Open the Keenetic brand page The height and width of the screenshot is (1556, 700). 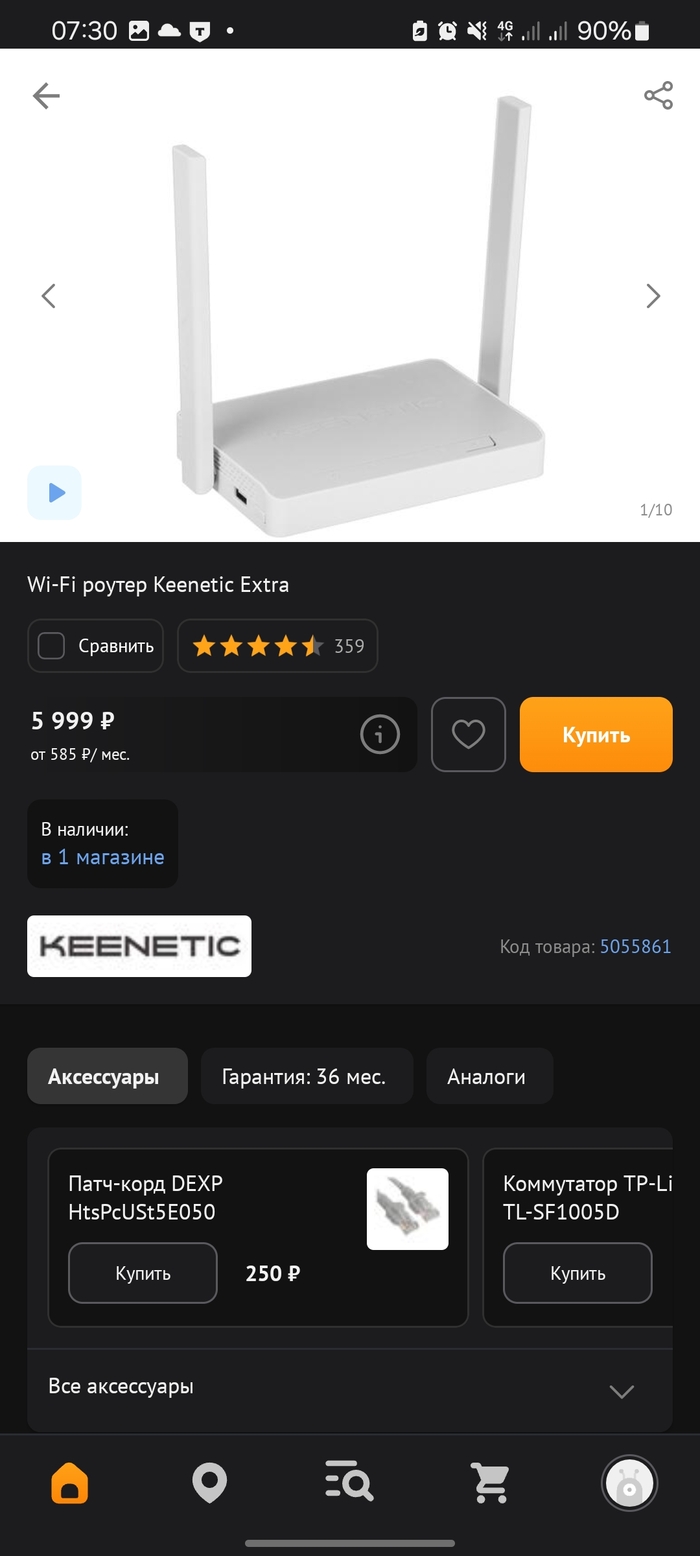tap(139, 946)
